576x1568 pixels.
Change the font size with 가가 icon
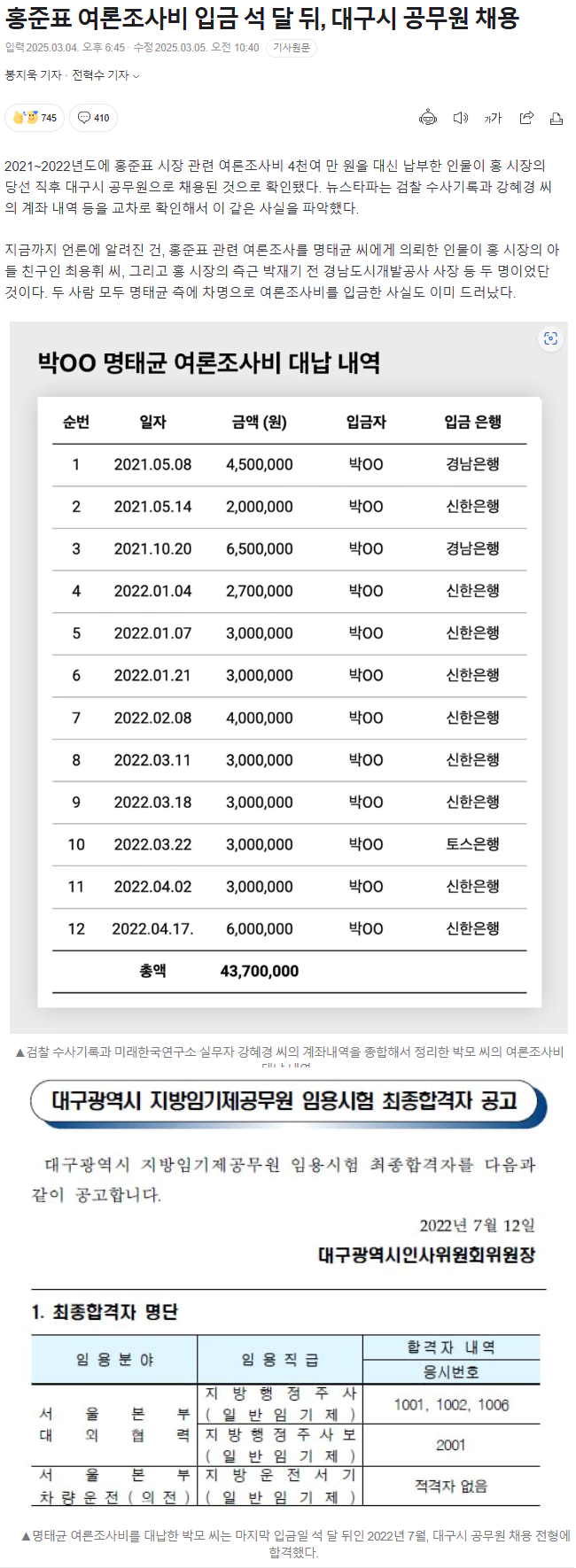coord(493,118)
